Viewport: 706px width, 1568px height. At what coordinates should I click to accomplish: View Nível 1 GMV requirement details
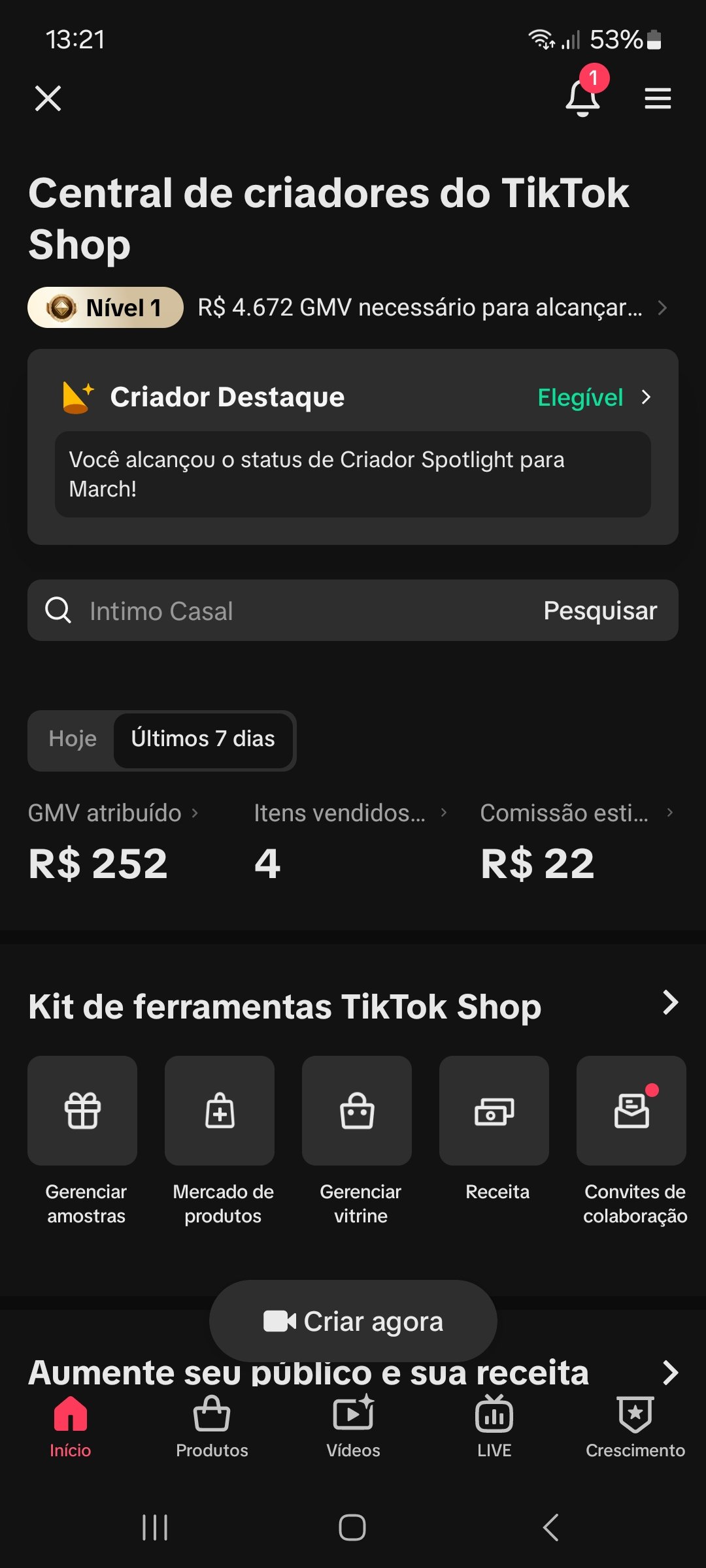pyautogui.click(x=431, y=307)
